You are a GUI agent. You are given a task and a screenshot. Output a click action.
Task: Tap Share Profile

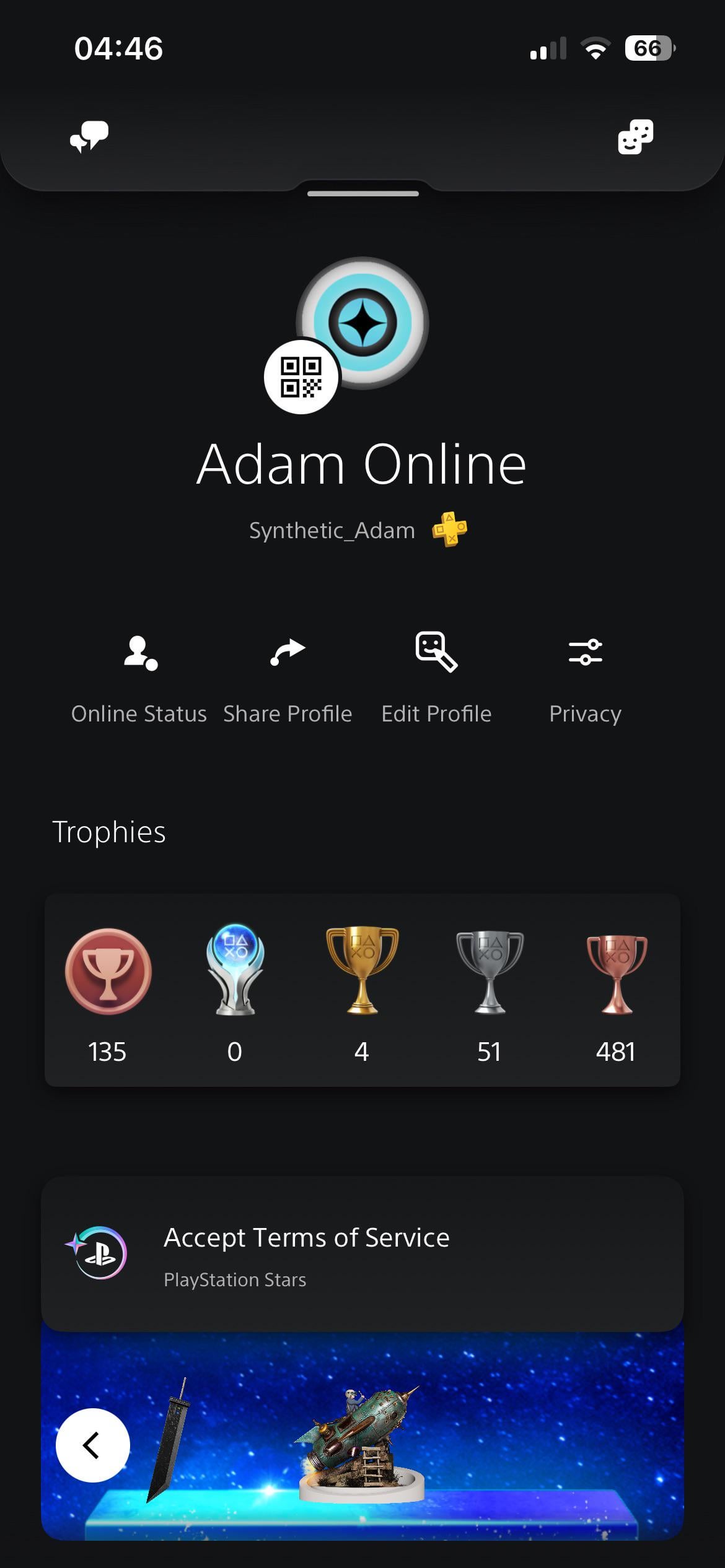[288, 678]
